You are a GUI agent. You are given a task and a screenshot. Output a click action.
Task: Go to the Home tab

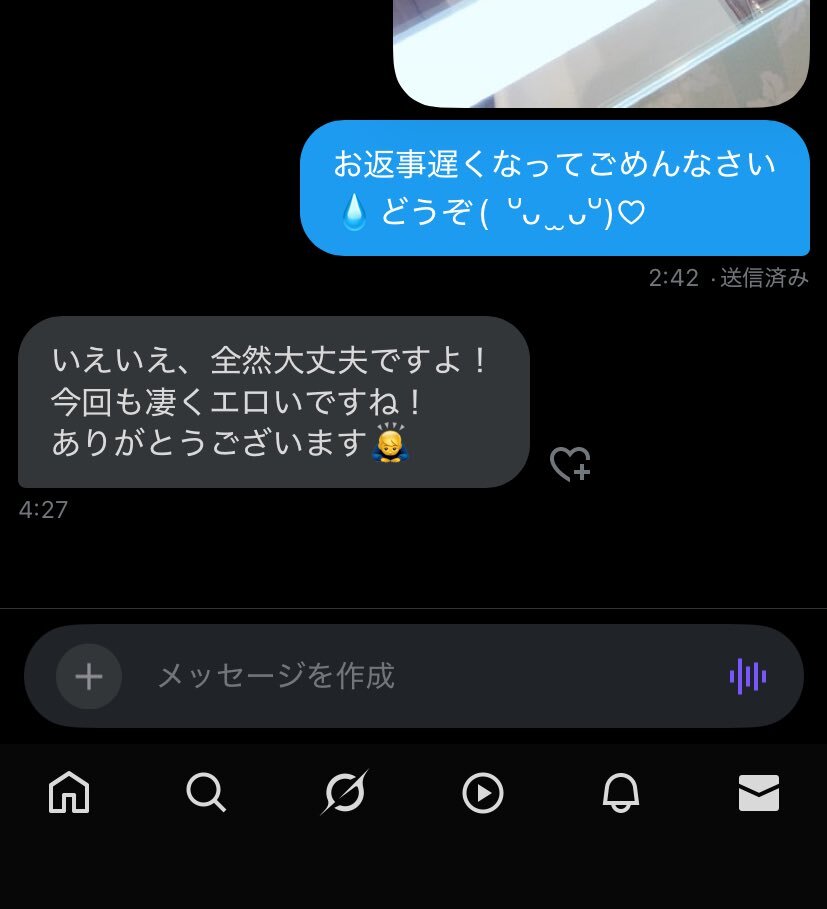[69, 794]
